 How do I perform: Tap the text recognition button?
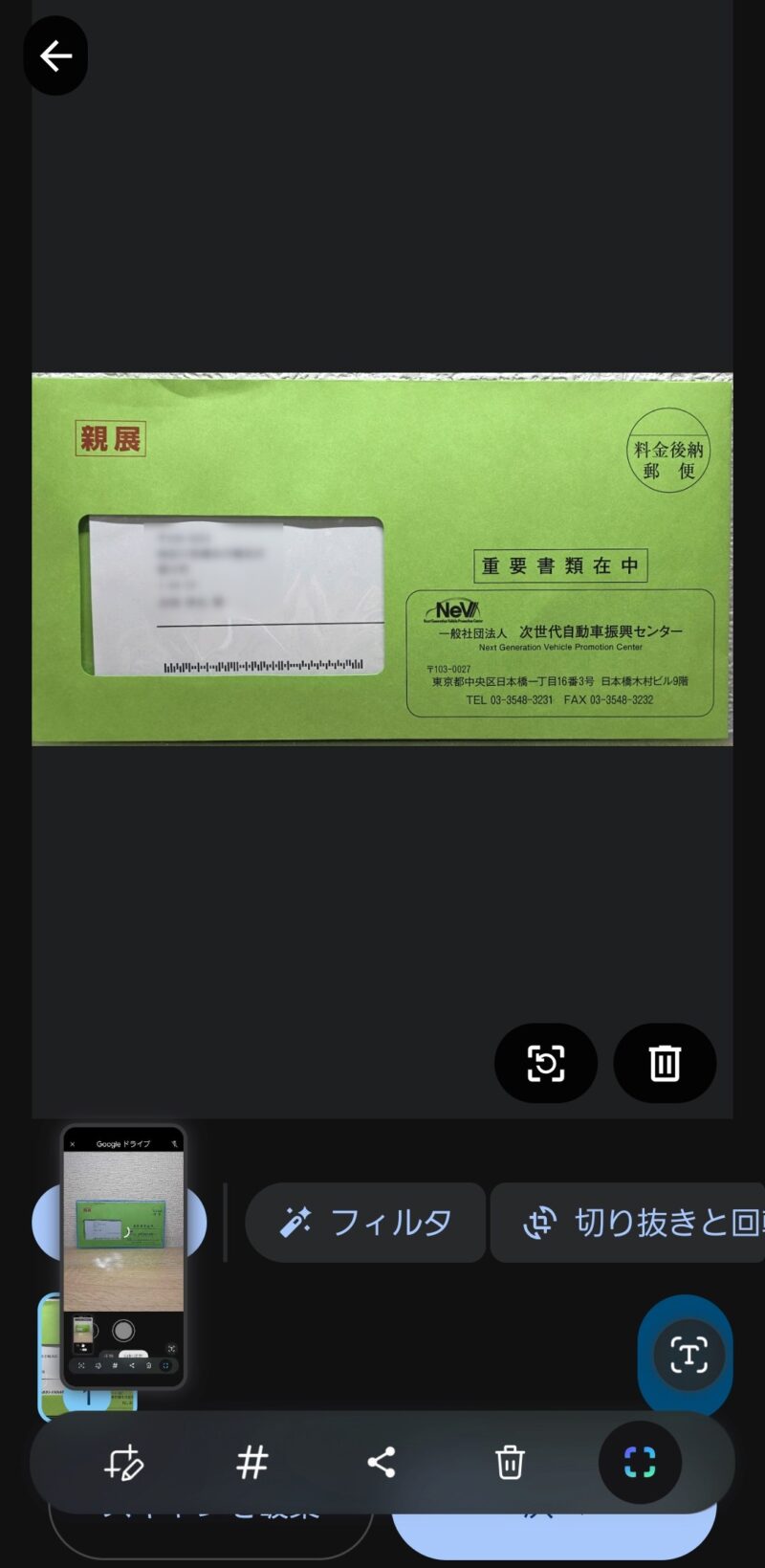point(688,1355)
